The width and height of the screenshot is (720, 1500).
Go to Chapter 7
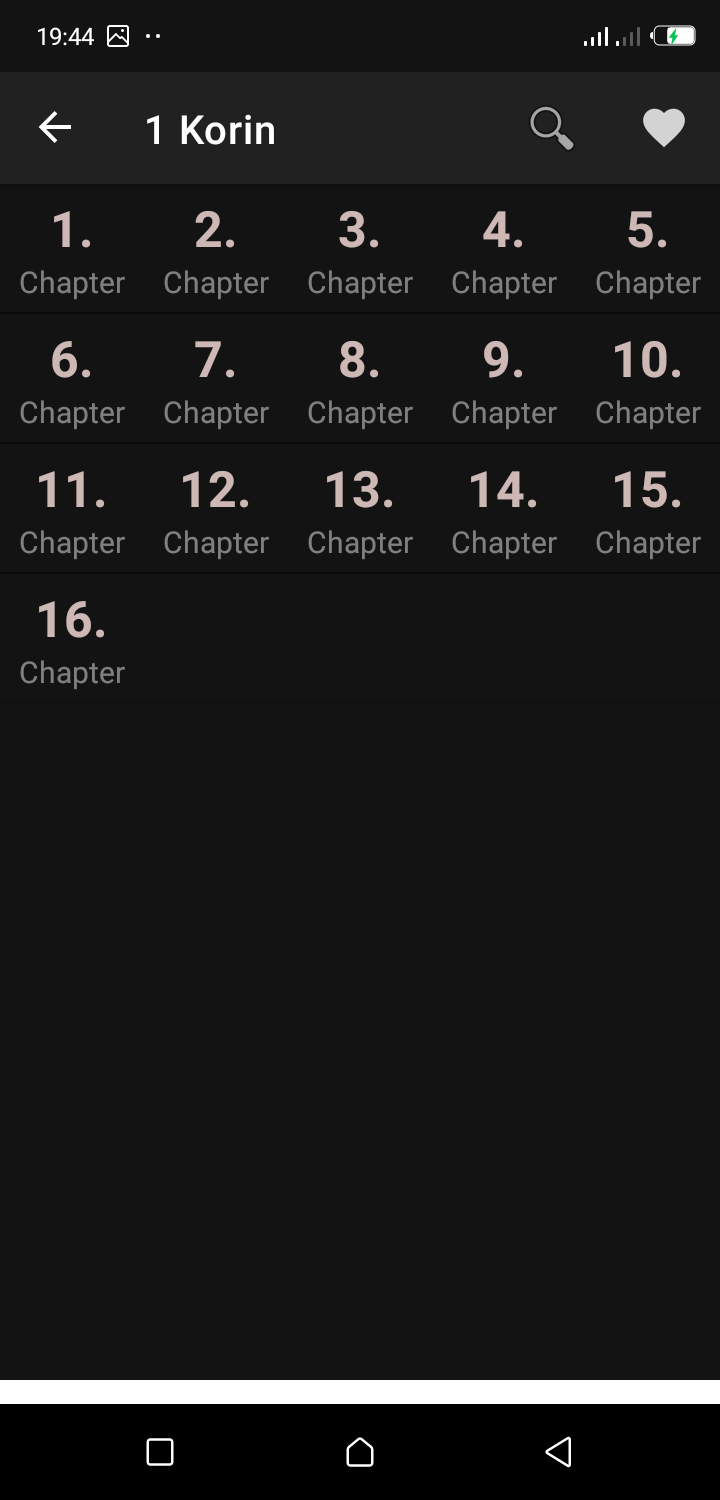[x=216, y=379]
